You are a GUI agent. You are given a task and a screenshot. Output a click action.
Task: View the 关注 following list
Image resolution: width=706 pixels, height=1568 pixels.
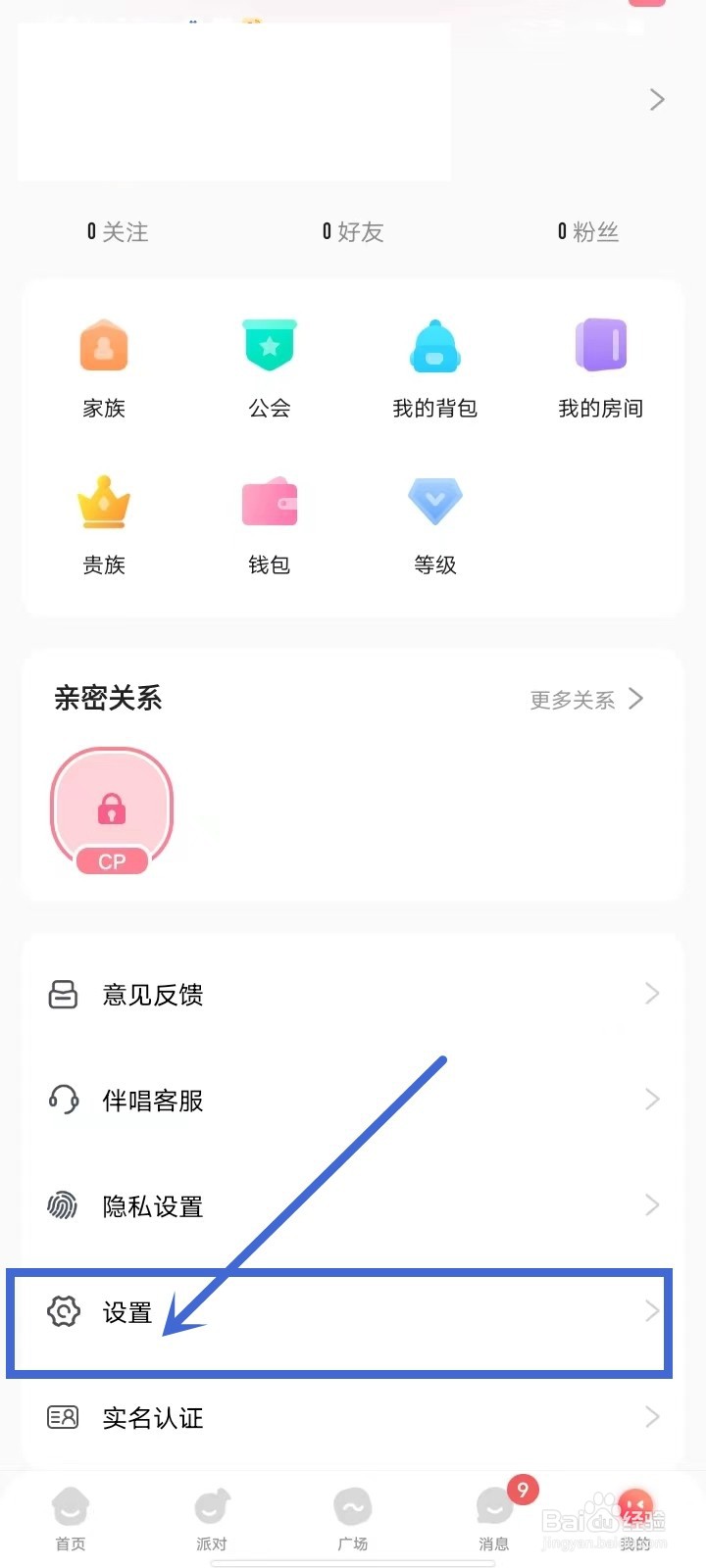click(118, 232)
